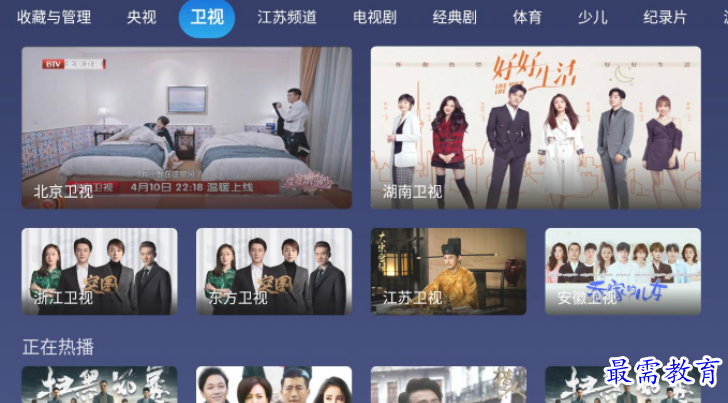Open the 纪录片 tab
The height and width of the screenshot is (403, 728).
[665, 18]
